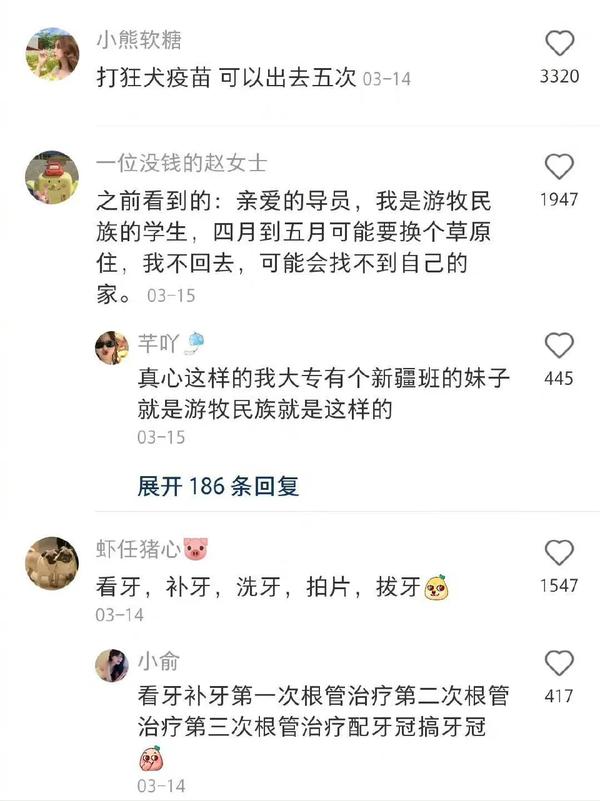This screenshot has width=600, height=801.
Task: Open 虾任猪心's profile avatar
Action: (52, 563)
